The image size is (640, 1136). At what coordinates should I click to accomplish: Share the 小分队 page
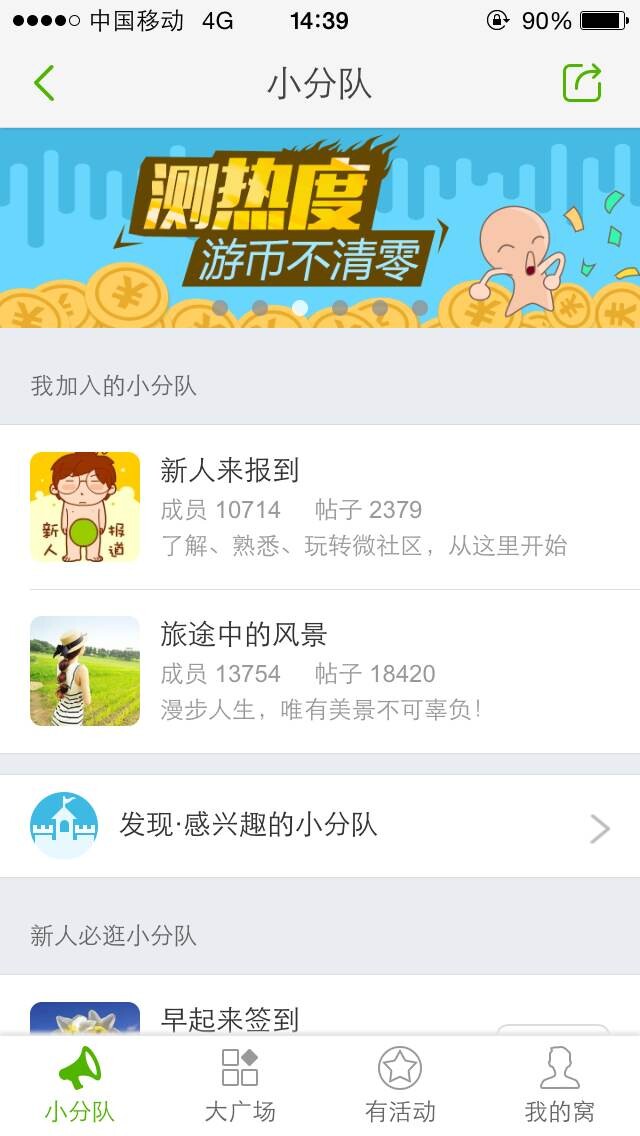tap(582, 83)
